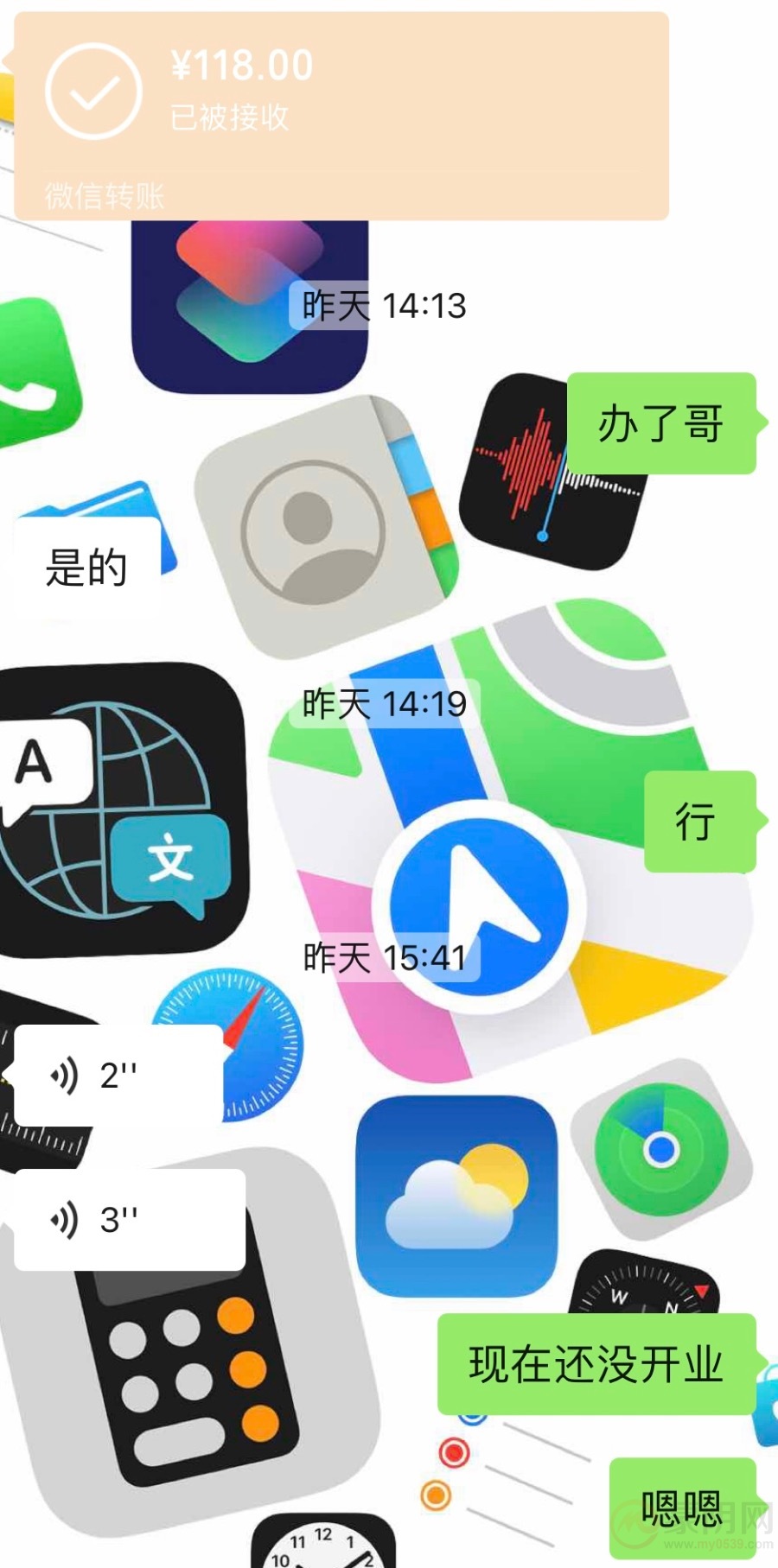
Task: Play the 2-second voice message
Action: pos(118,1076)
